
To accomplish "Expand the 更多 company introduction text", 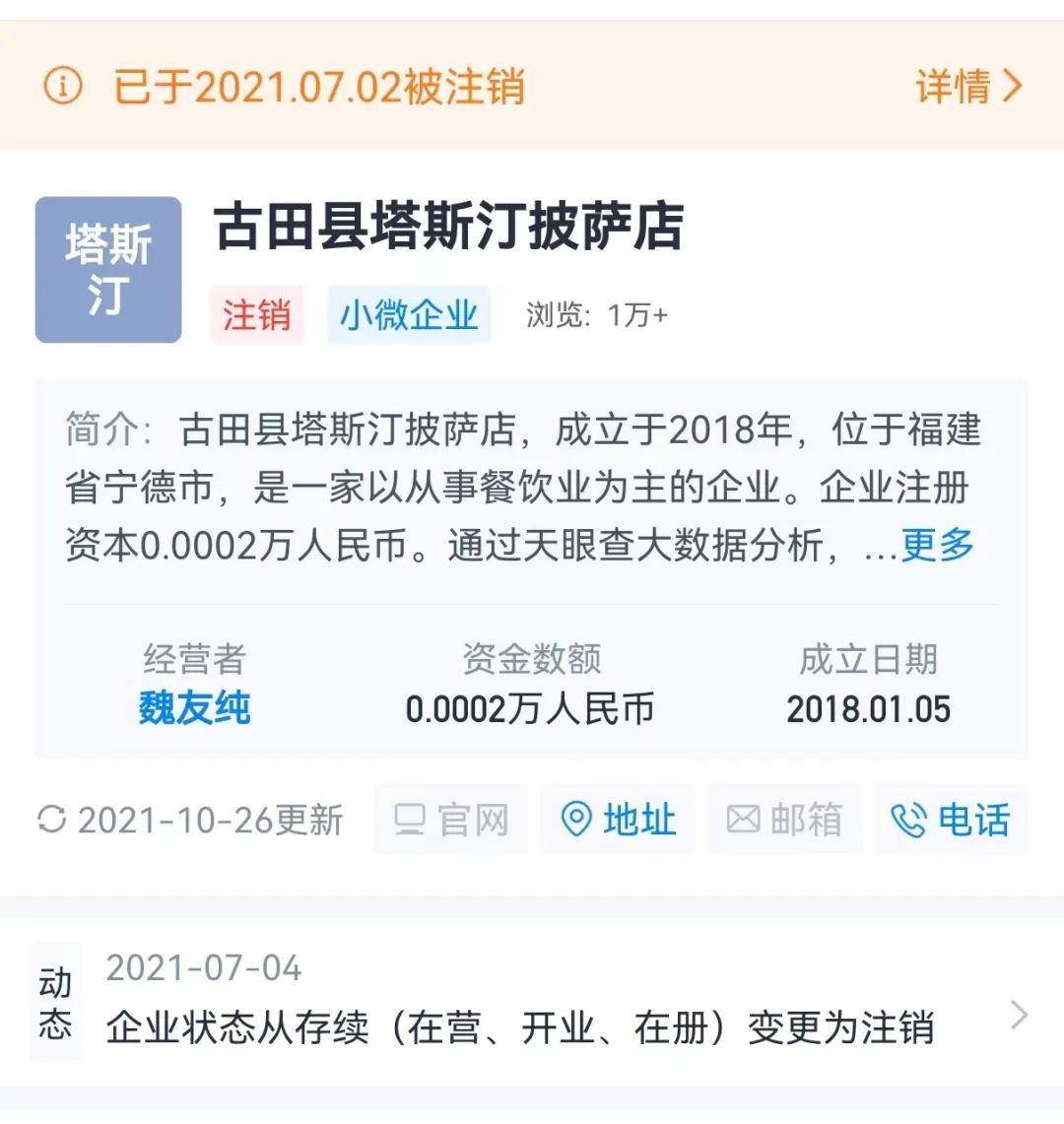I will click(x=936, y=545).
